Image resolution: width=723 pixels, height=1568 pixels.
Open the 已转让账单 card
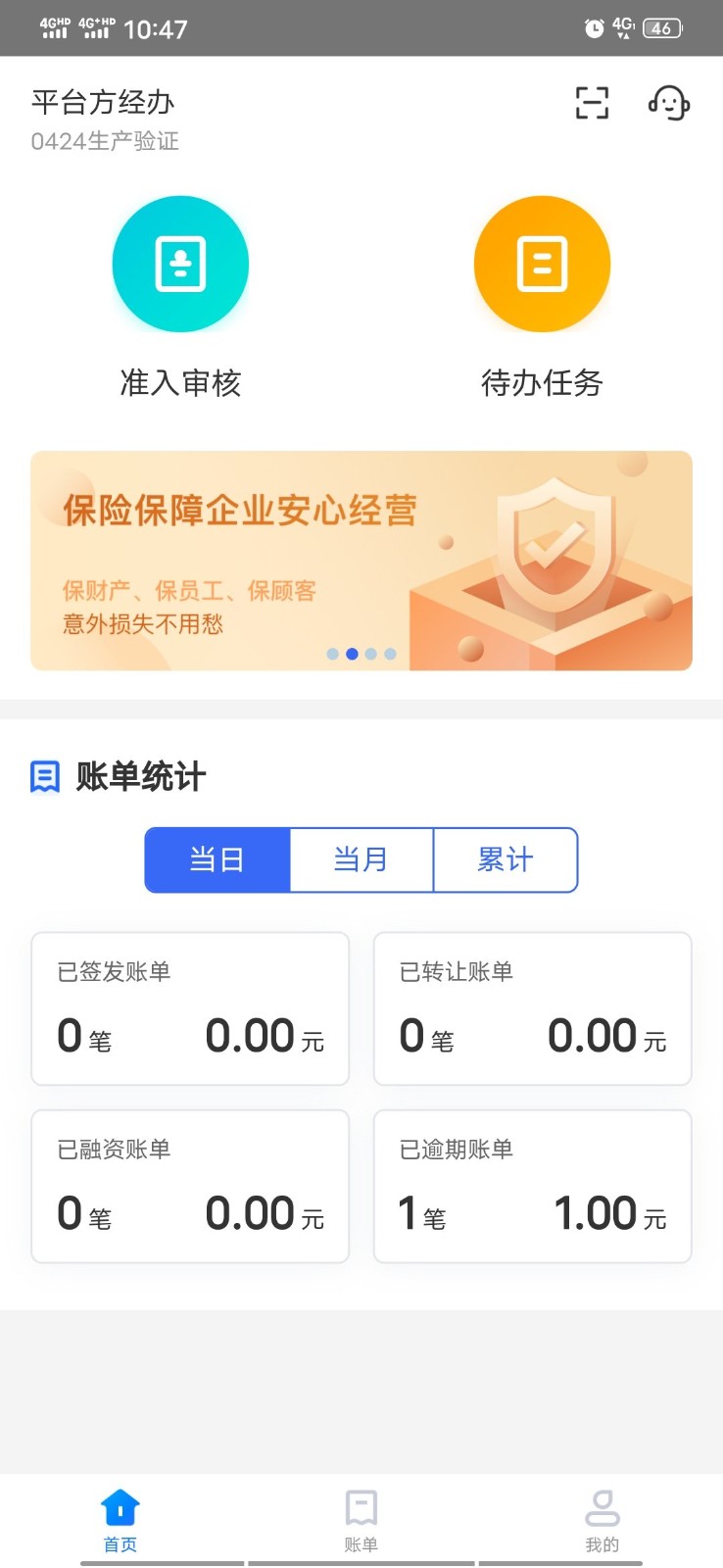532,1008
